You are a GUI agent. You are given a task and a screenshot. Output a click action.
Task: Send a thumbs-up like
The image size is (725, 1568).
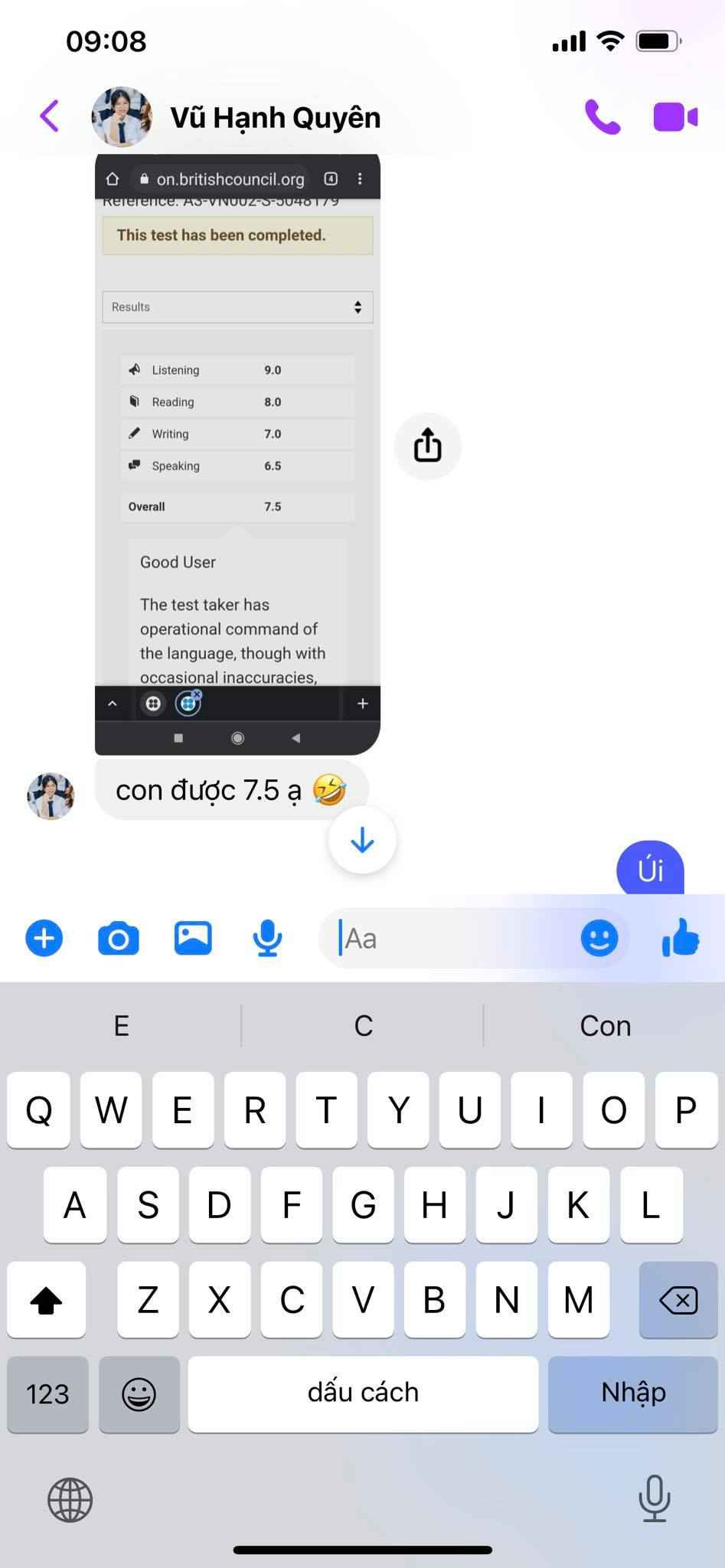point(680,938)
